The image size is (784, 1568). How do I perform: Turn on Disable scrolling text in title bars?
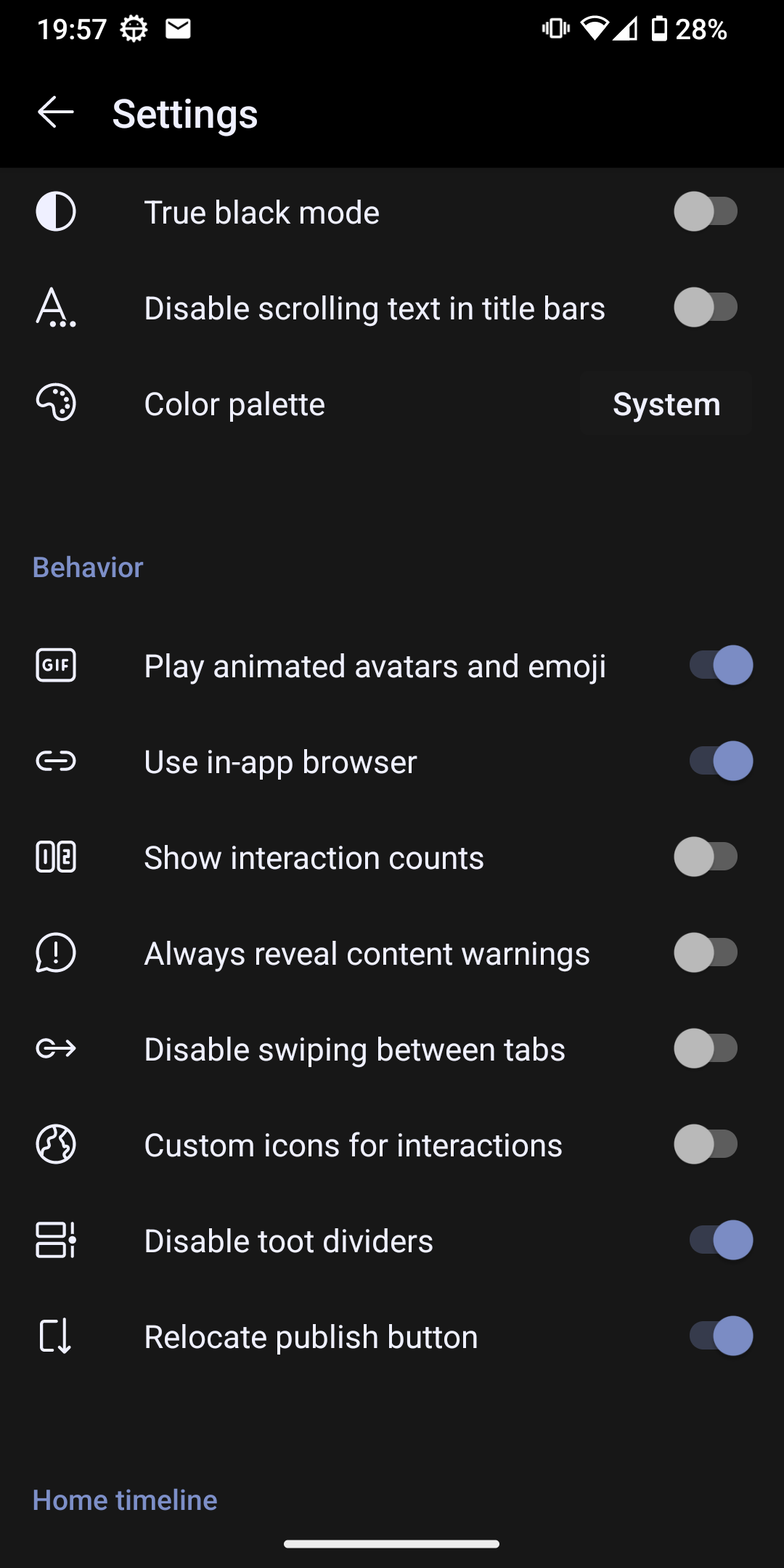point(706,308)
